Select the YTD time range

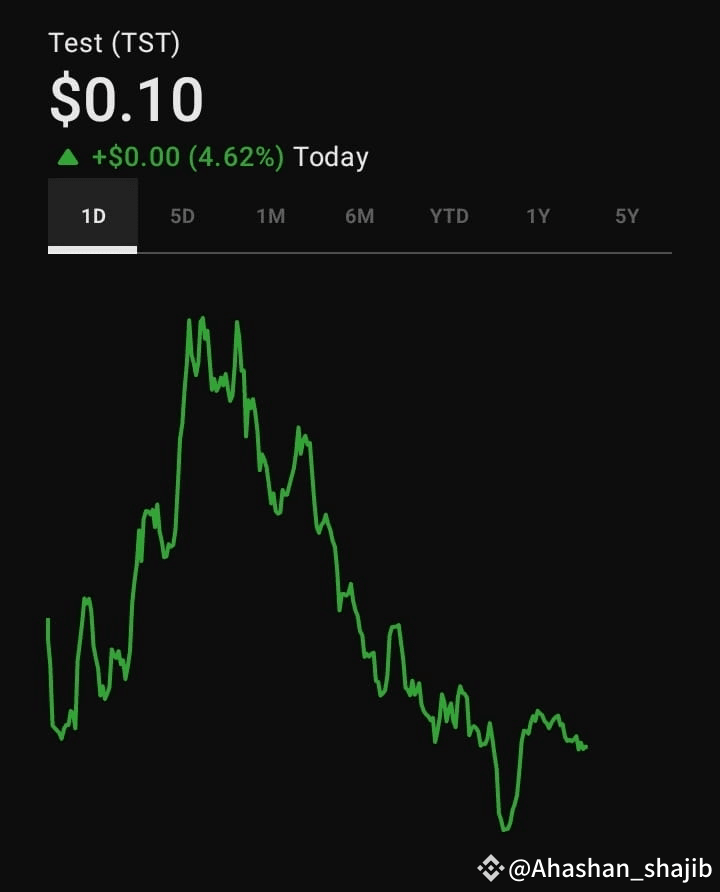[449, 214]
